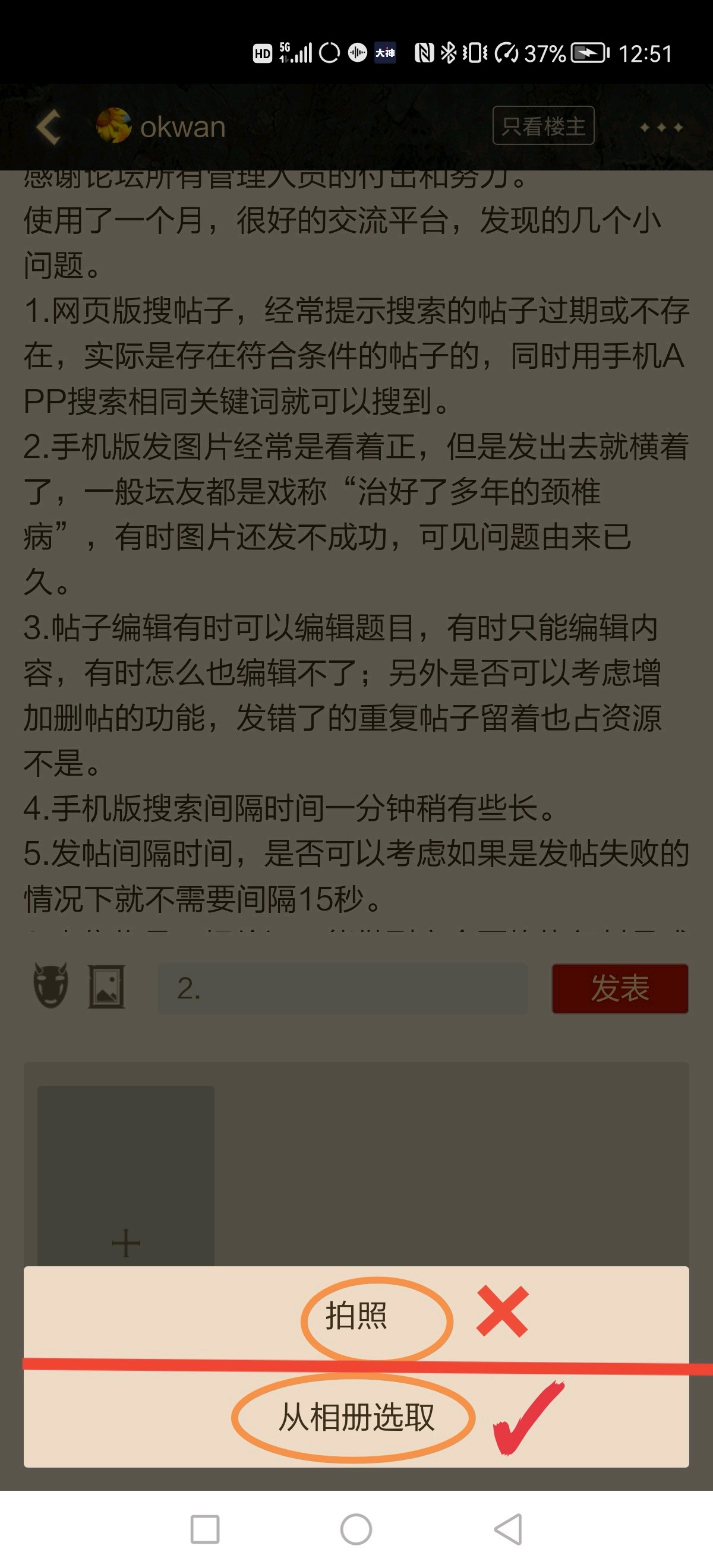Choose 拍照 to take a photo
The image size is (713, 1568).
click(x=356, y=1316)
